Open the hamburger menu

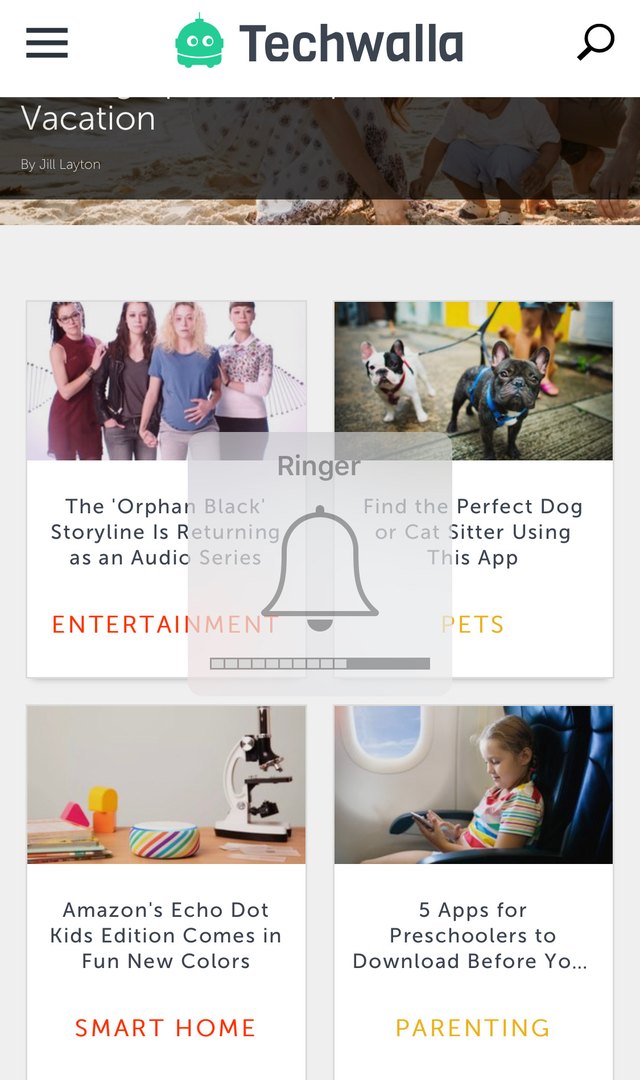pyautogui.click(x=47, y=43)
